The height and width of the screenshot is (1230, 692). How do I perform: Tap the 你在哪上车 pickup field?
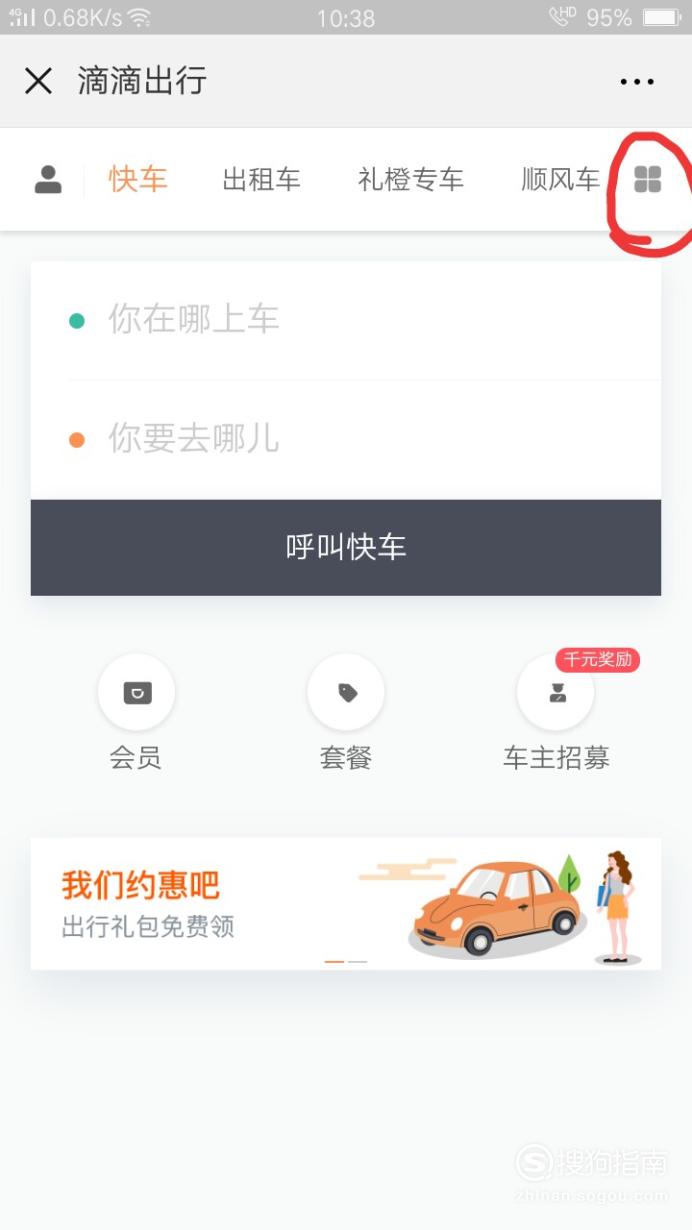pyautogui.click(x=346, y=320)
